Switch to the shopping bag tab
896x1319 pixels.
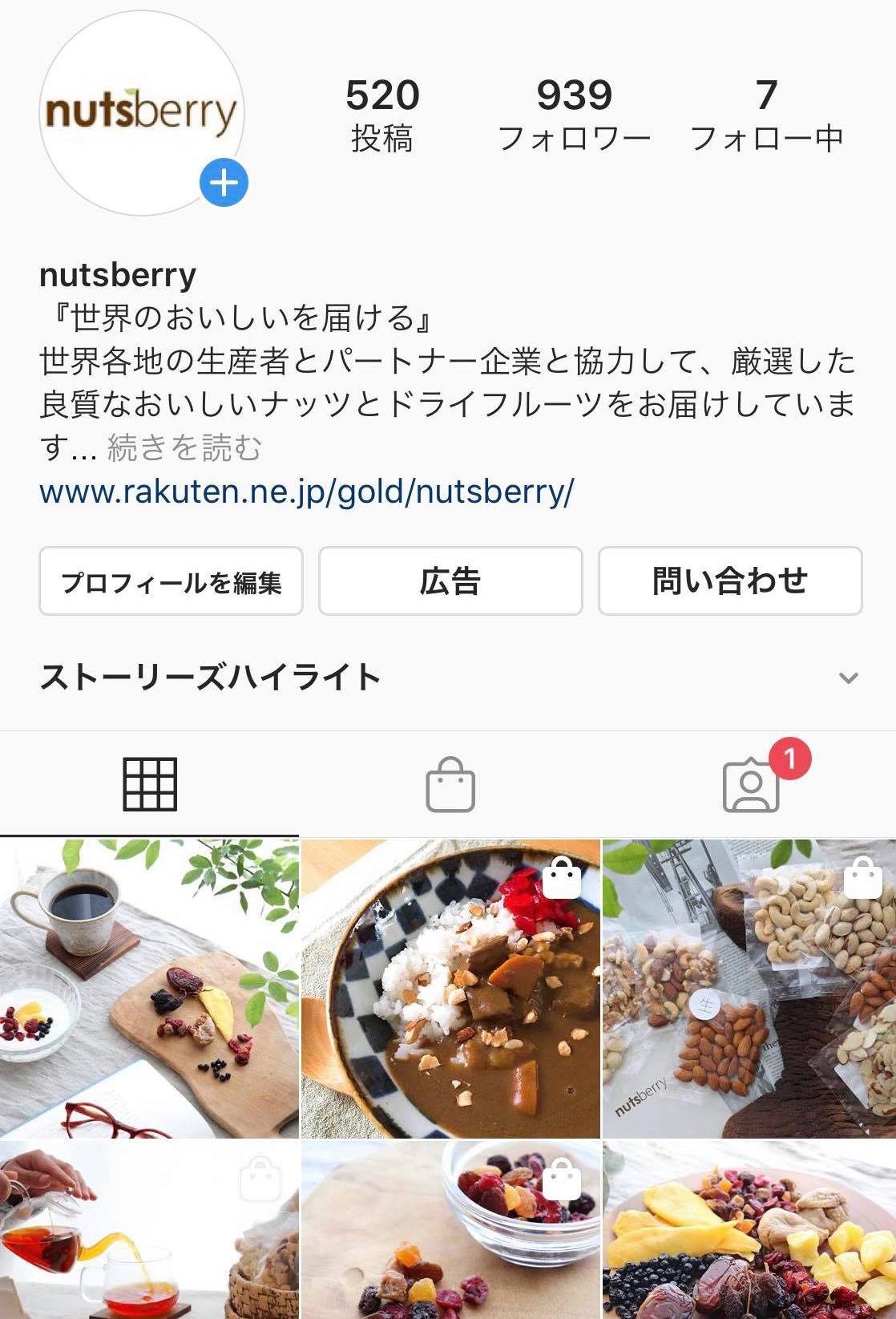(x=450, y=784)
